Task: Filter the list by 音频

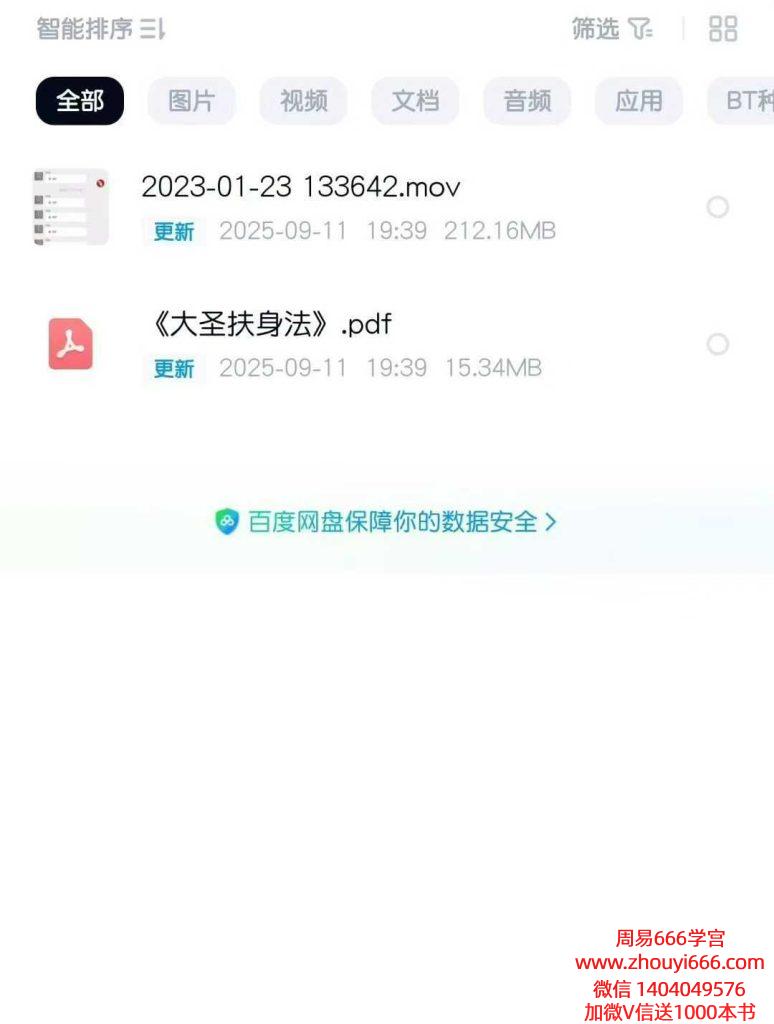Action: click(x=527, y=101)
